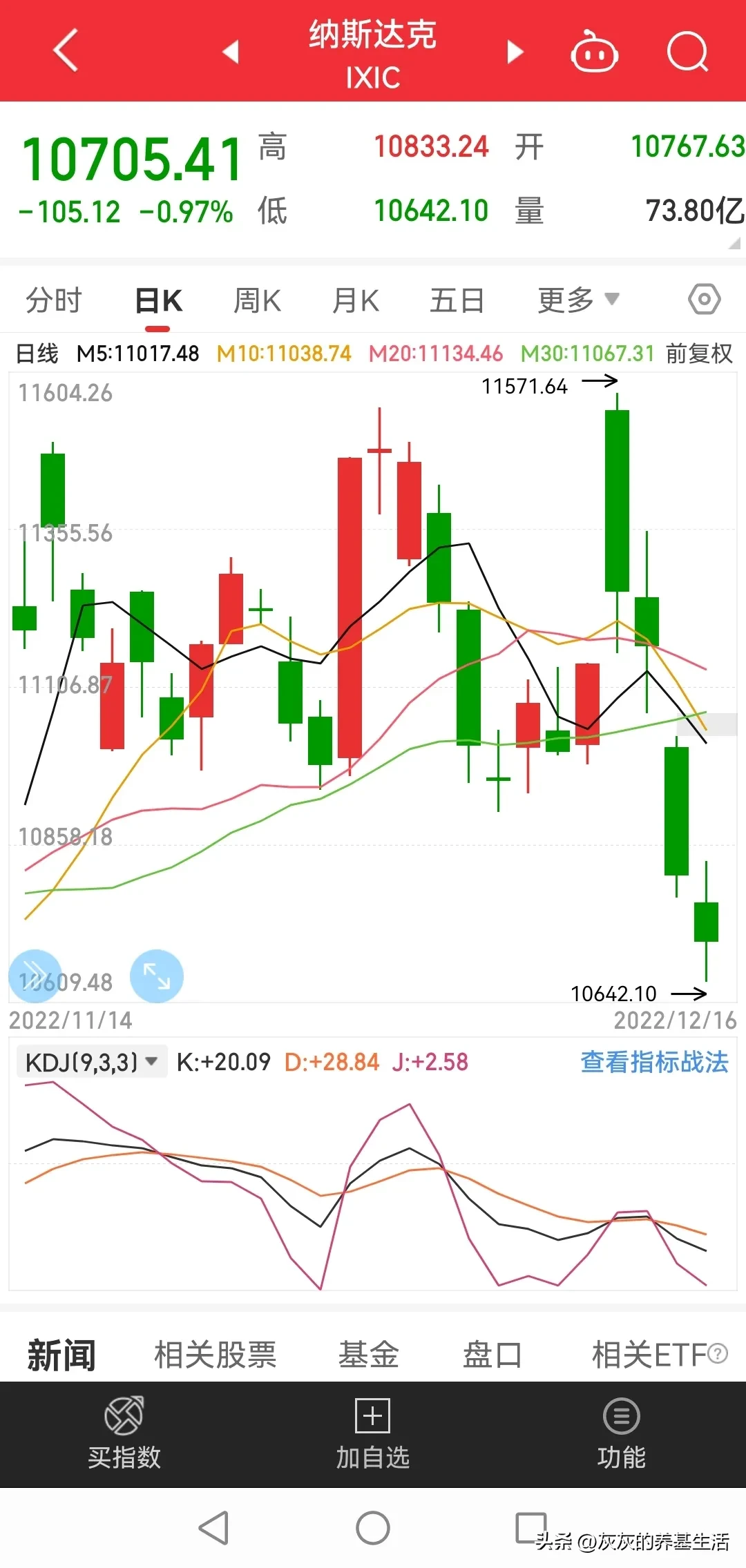
Task: Open the robot assistant icon
Action: pyautogui.click(x=594, y=52)
